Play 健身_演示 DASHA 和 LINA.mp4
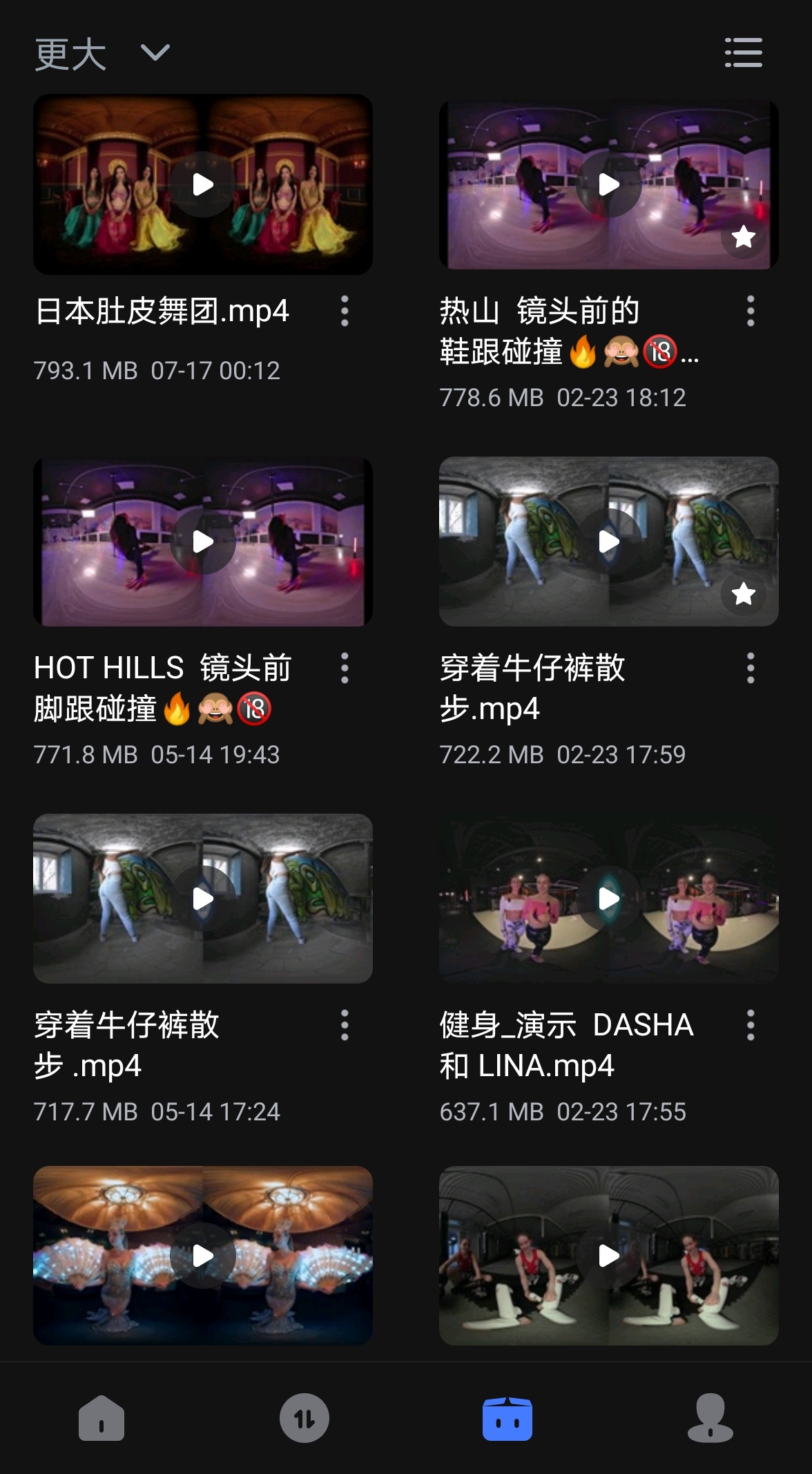This screenshot has height=1474, width=812. pyautogui.click(x=608, y=899)
